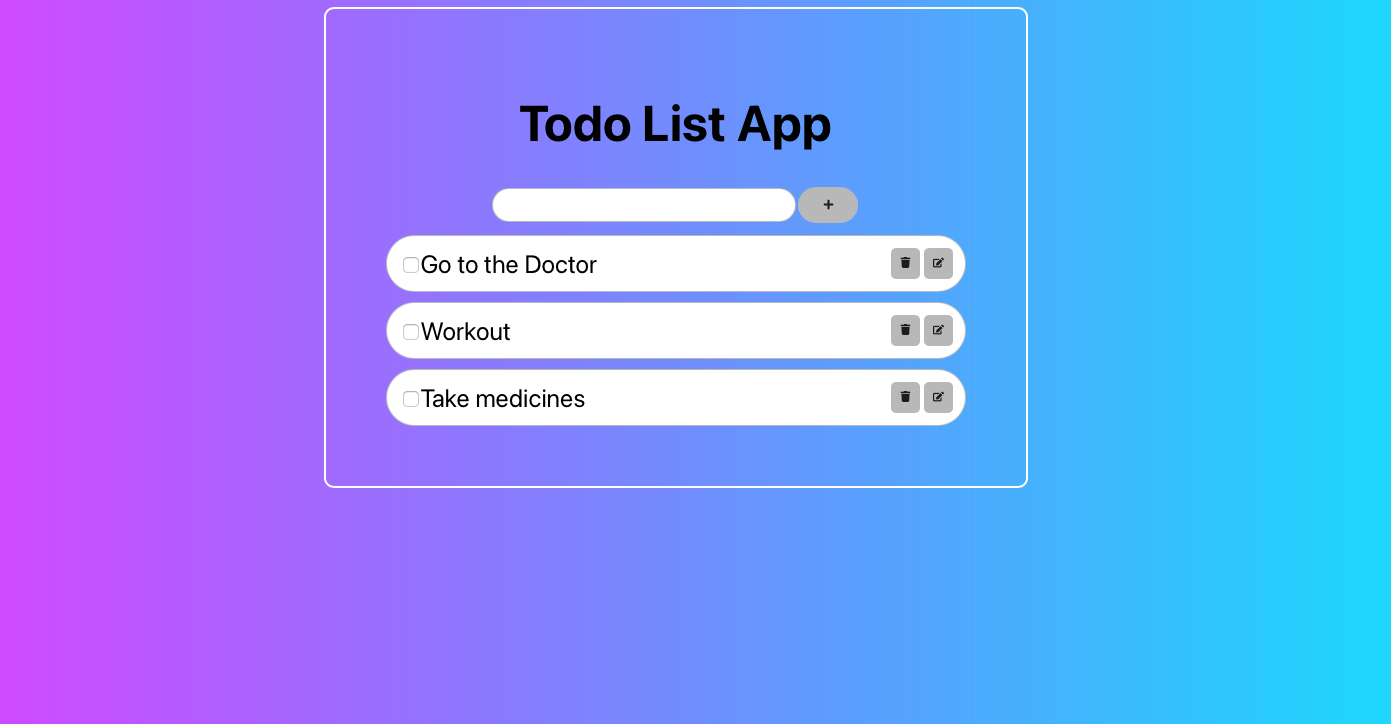Check off Go to the Doctor

pyautogui.click(x=411, y=265)
